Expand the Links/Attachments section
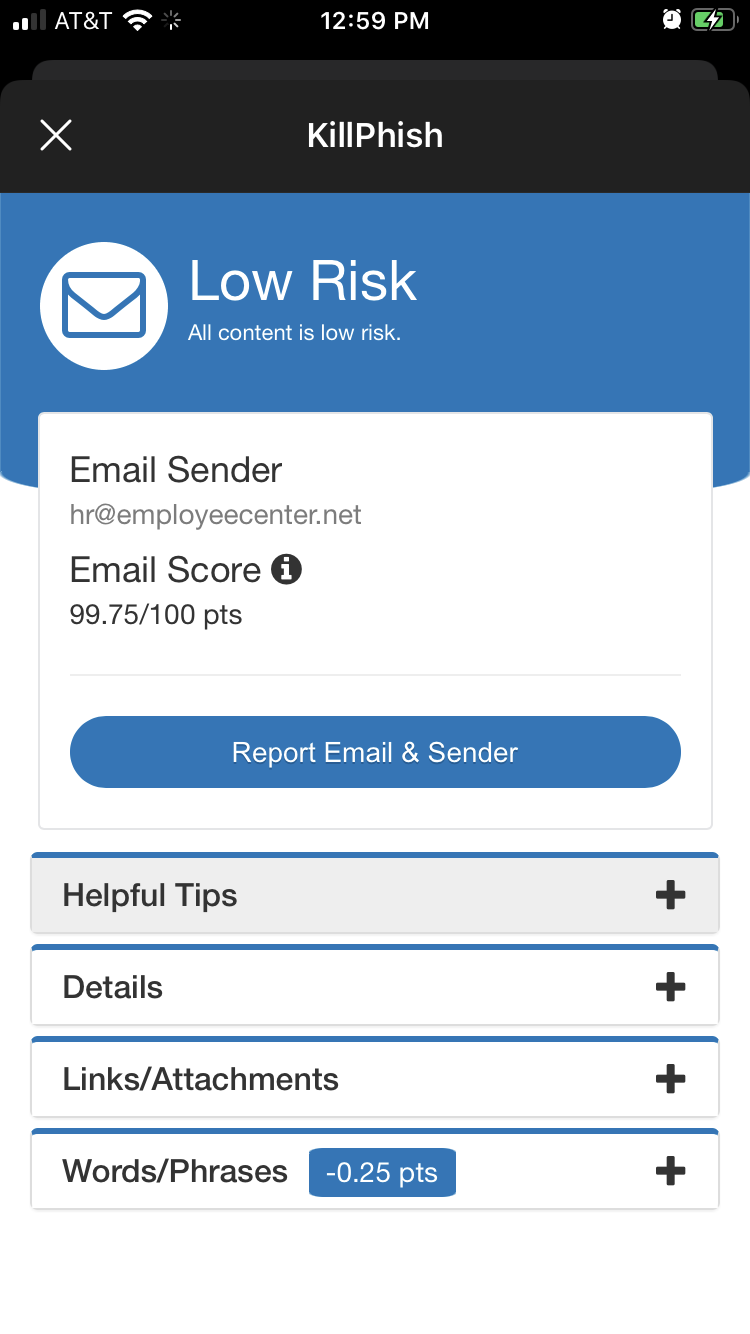This screenshot has width=750, height=1334. click(x=669, y=1079)
